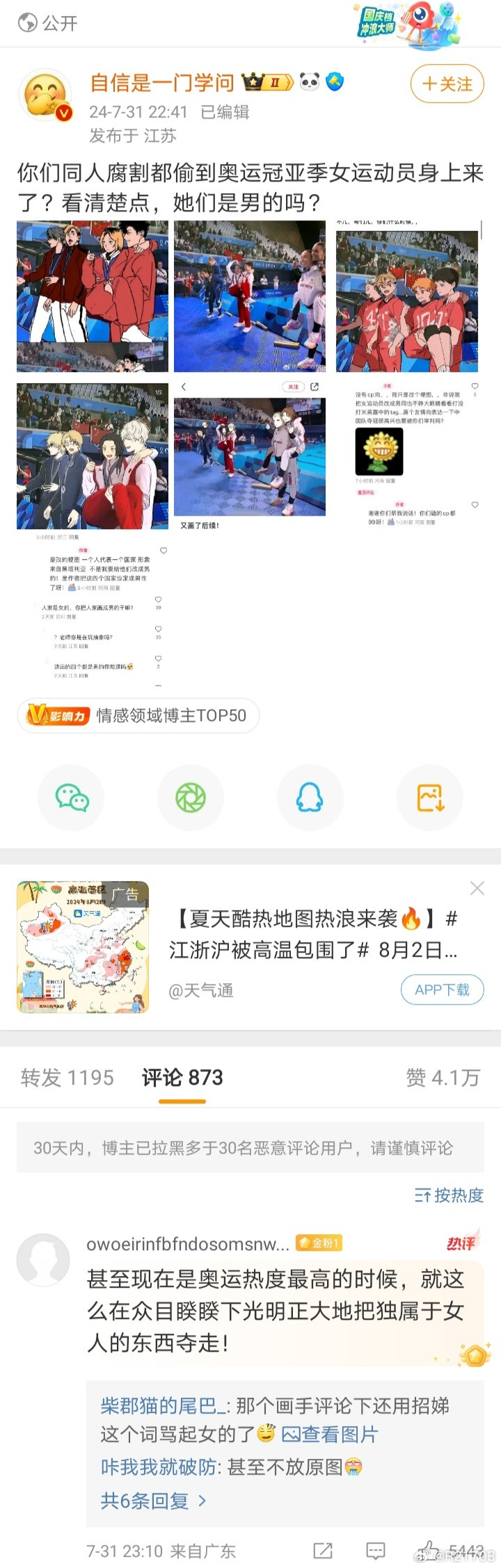This screenshot has height=1568, width=501.
Task: Share the post to QQ
Action: tap(310, 798)
